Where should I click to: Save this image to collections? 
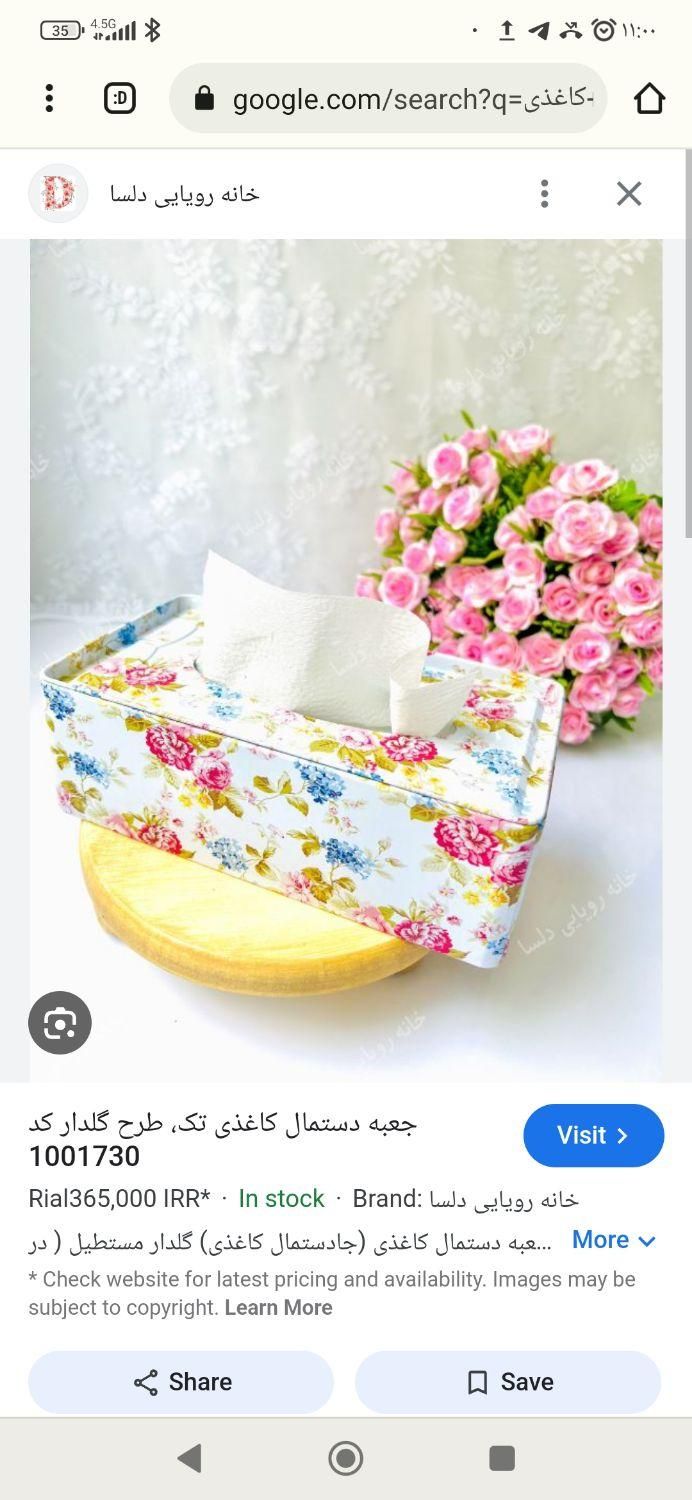coord(508,1382)
